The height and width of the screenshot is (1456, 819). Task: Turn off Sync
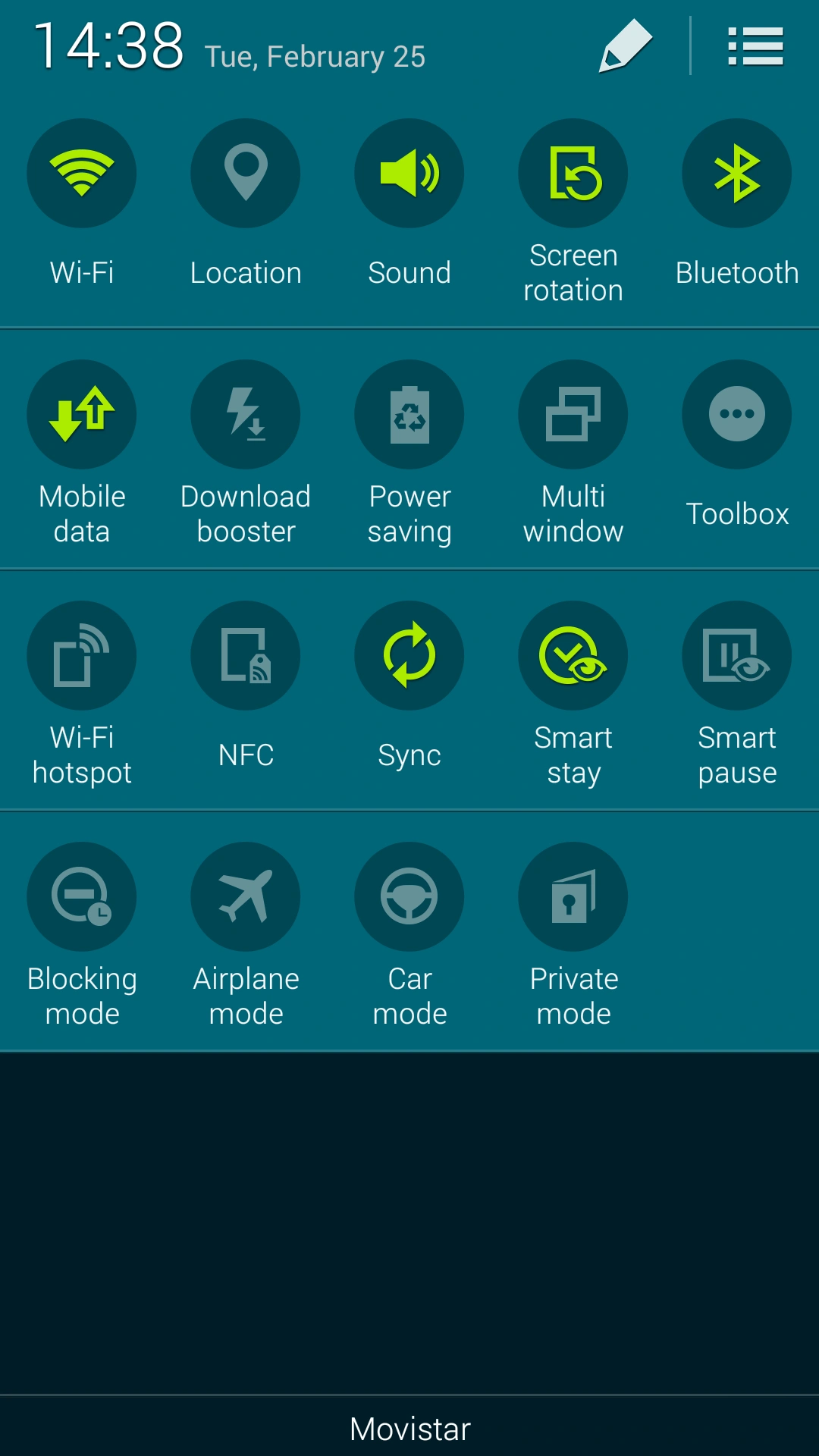(409, 656)
